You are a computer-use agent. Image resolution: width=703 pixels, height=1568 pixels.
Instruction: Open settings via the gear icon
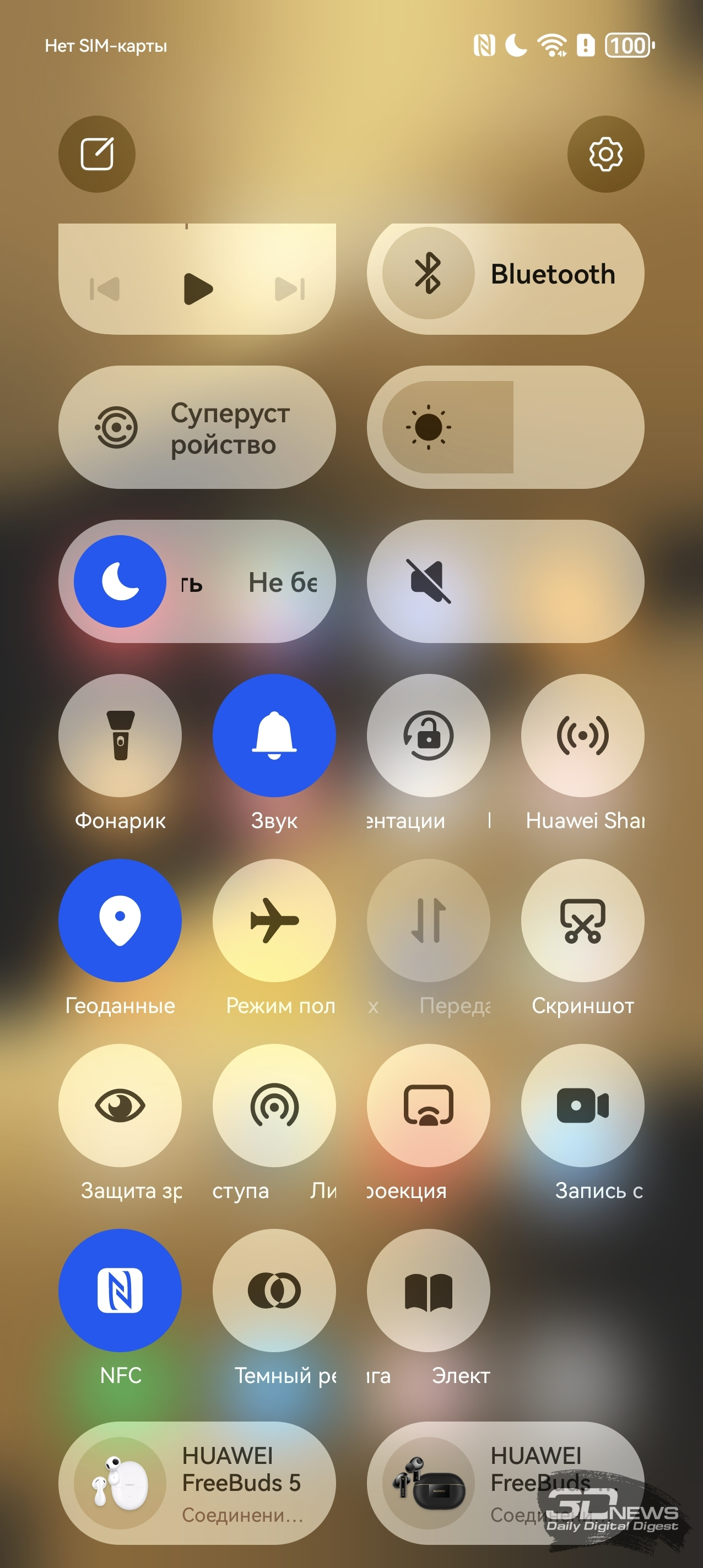point(605,154)
